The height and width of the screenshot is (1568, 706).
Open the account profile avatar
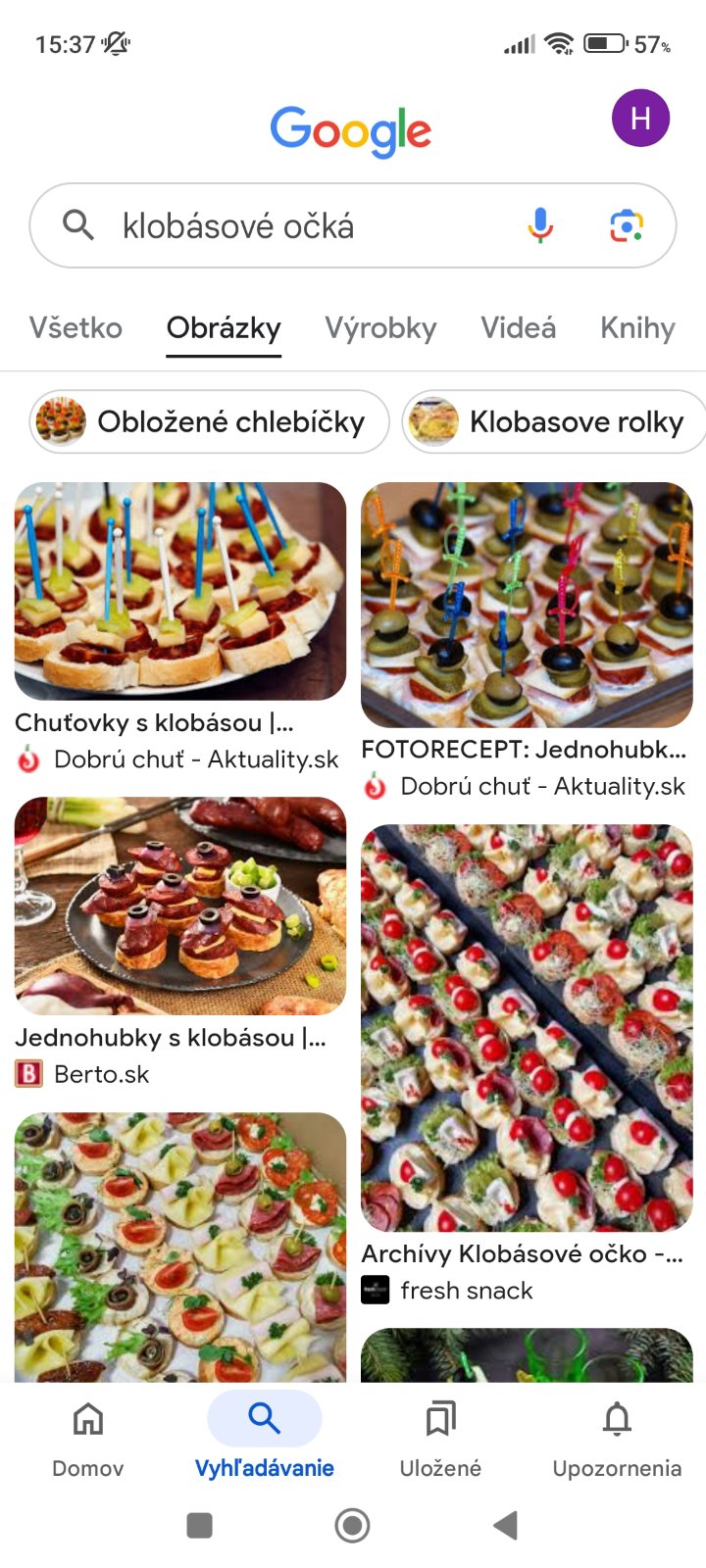pos(640,119)
